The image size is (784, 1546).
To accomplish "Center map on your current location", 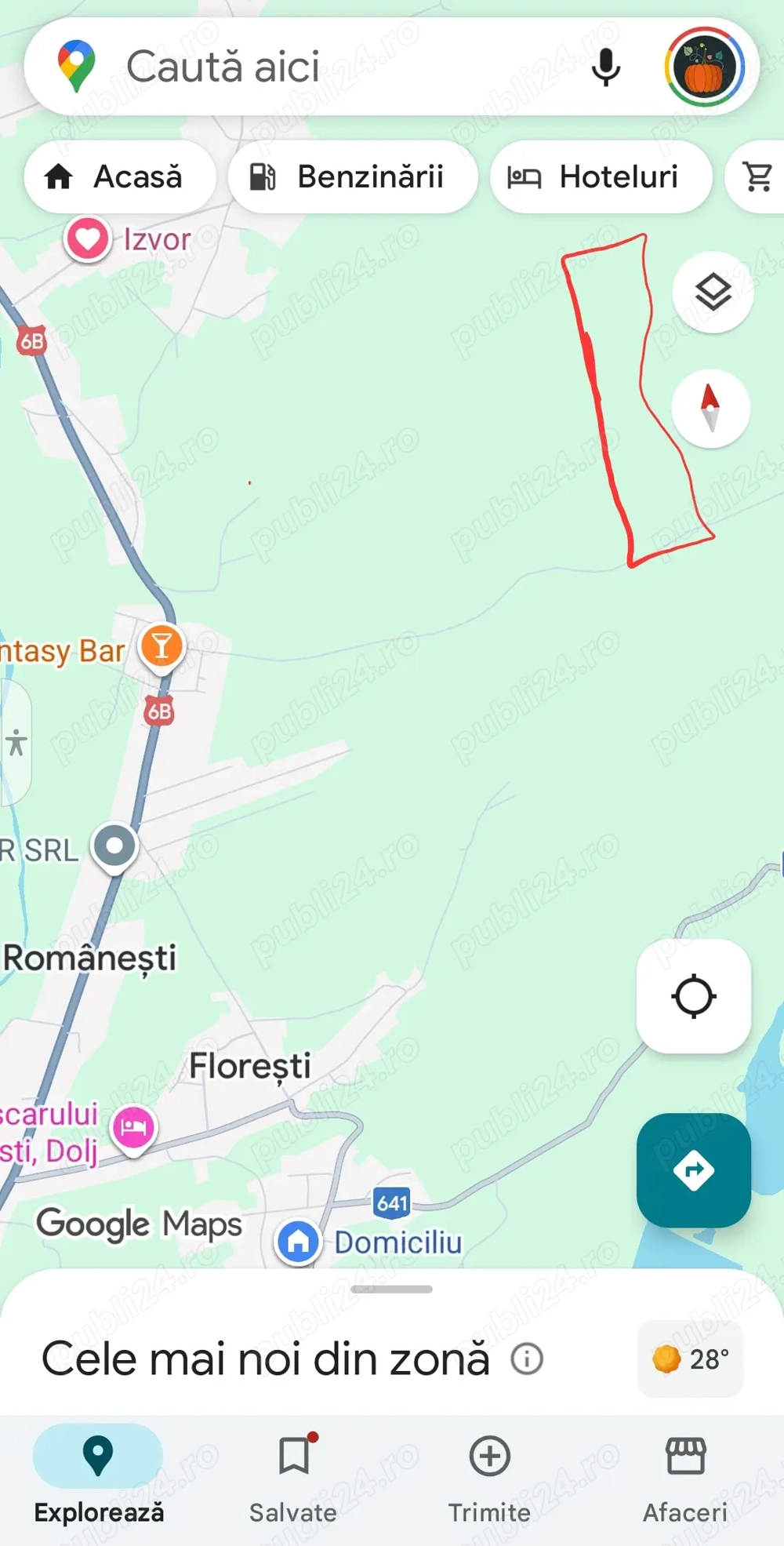I will [x=693, y=996].
